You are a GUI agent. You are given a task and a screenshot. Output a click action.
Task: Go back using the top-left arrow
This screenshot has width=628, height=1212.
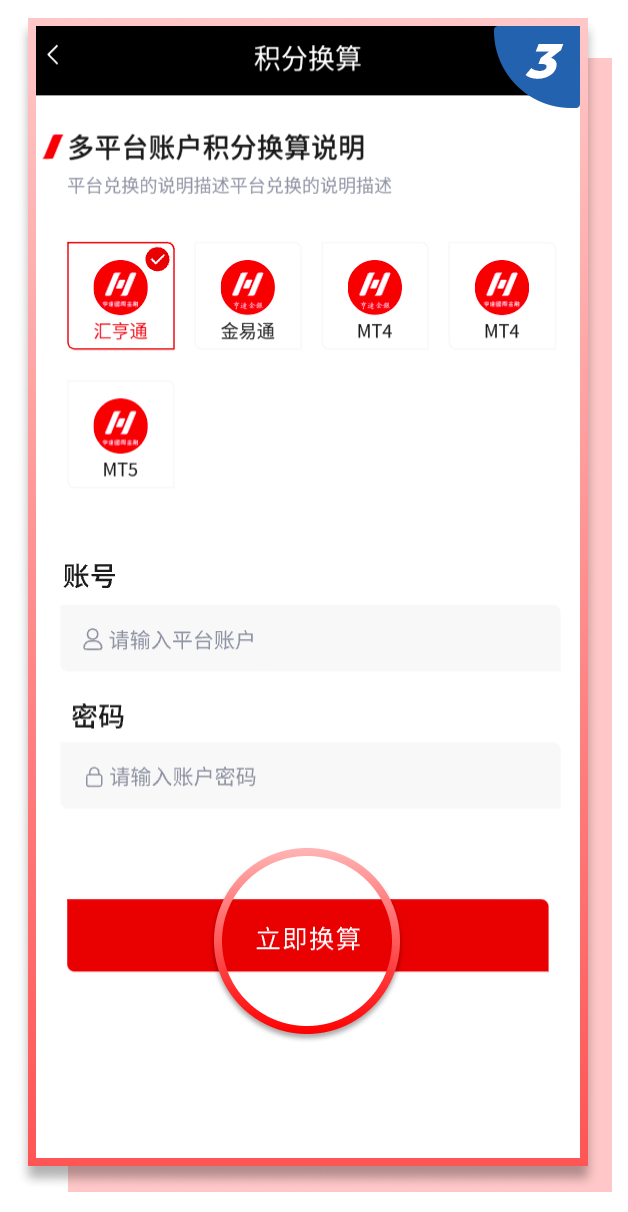(54, 56)
